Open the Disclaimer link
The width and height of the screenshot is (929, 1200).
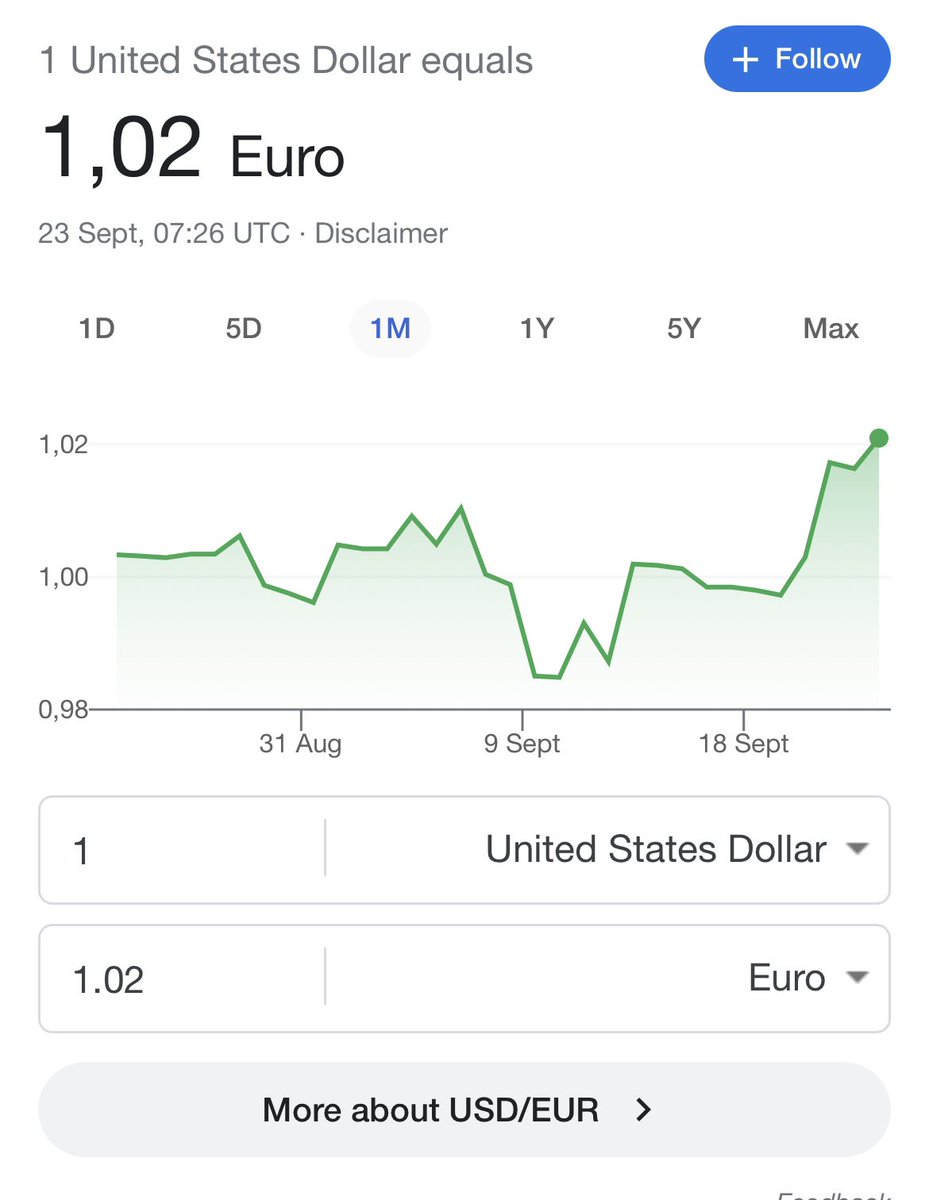(381, 234)
